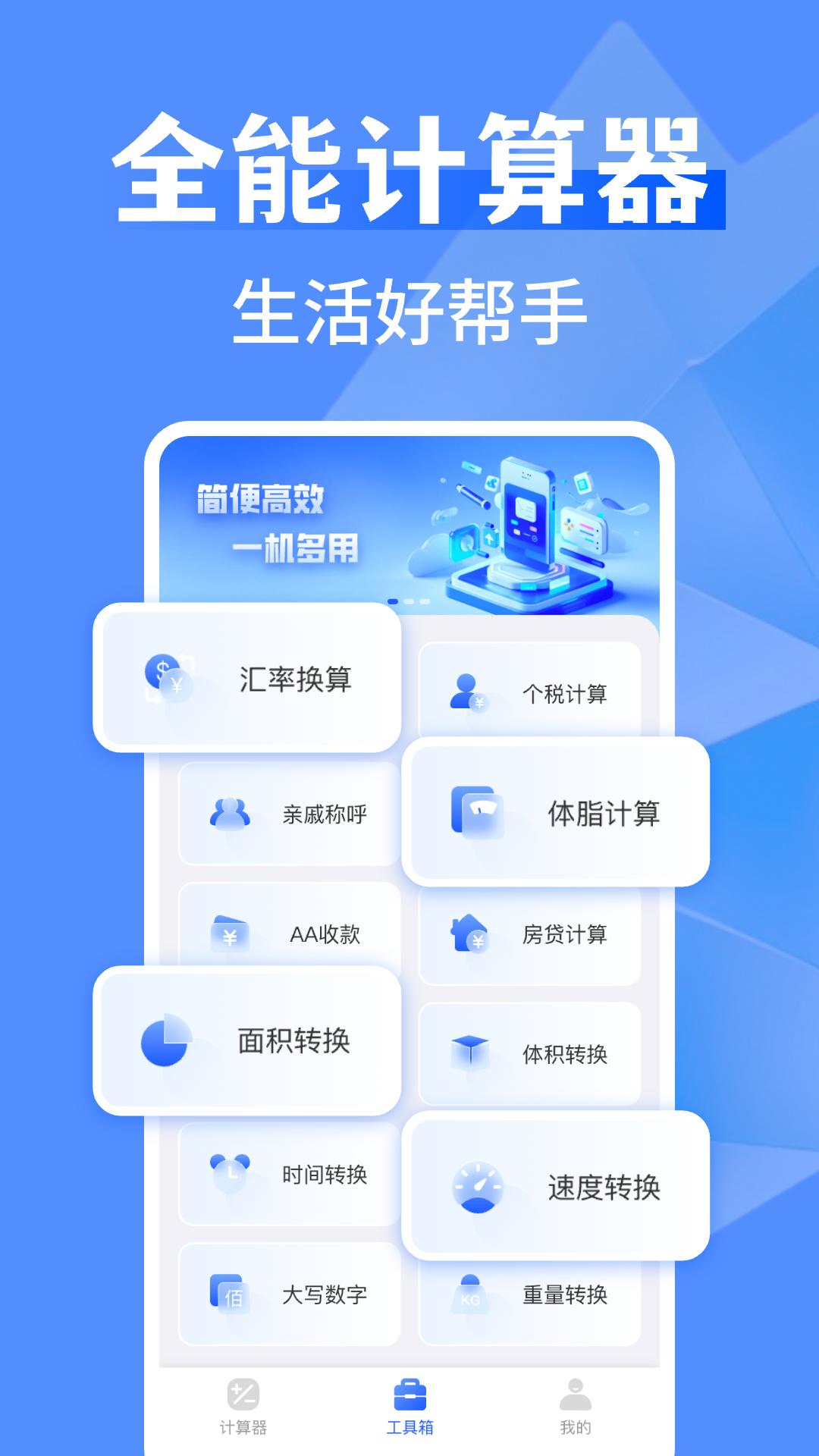Open the relative title icon with two people
This screenshot has width=819, height=1456.
click(x=231, y=812)
